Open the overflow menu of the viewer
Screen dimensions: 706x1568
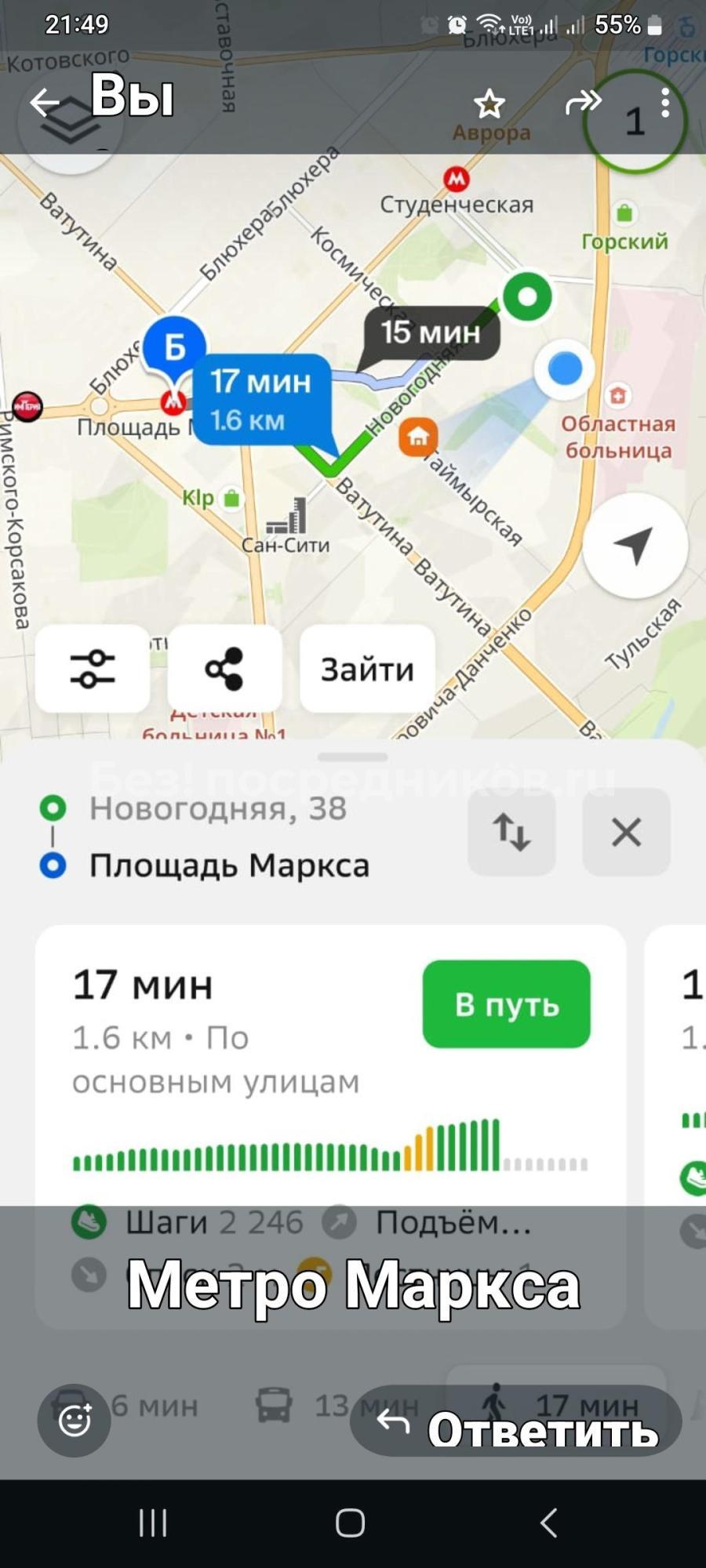click(665, 103)
